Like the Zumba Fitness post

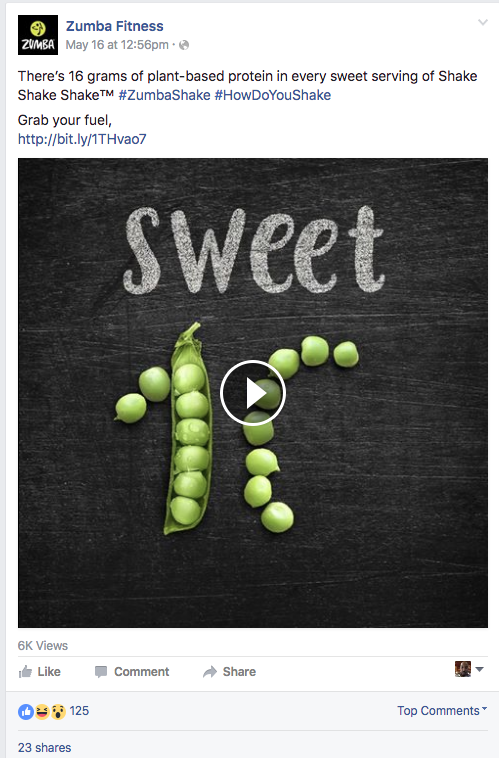(40, 671)
